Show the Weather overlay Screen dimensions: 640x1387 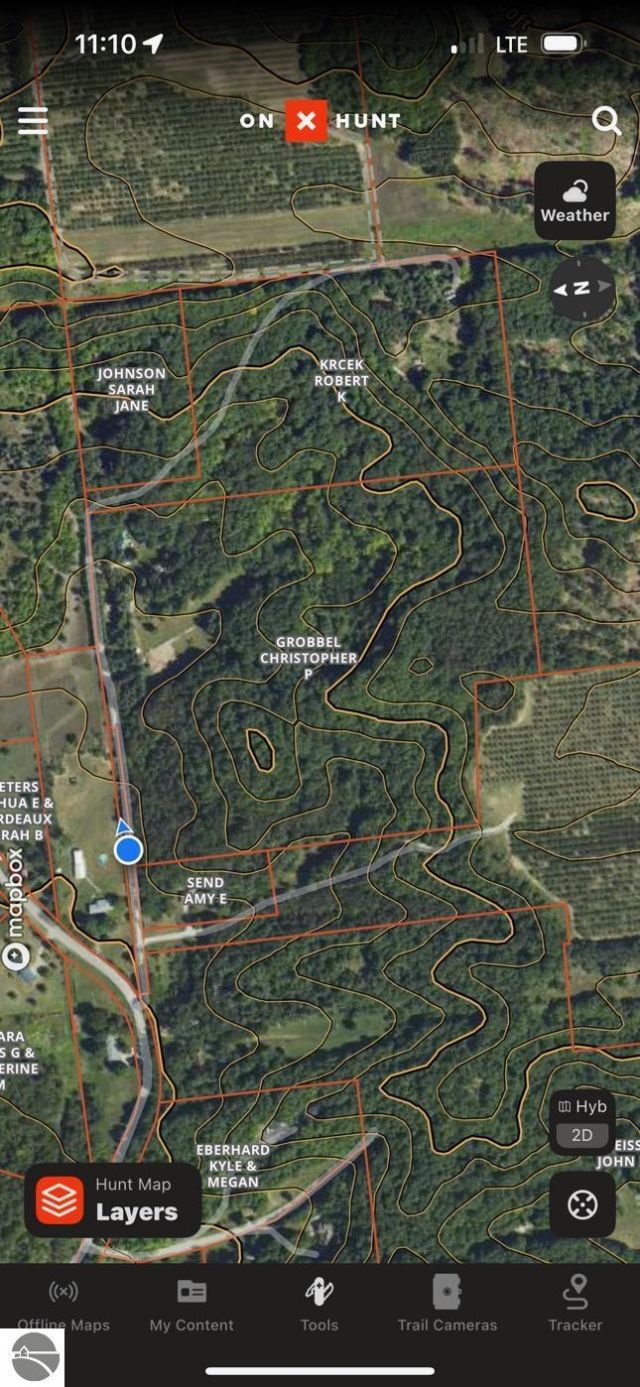click(x=574, y=201)
